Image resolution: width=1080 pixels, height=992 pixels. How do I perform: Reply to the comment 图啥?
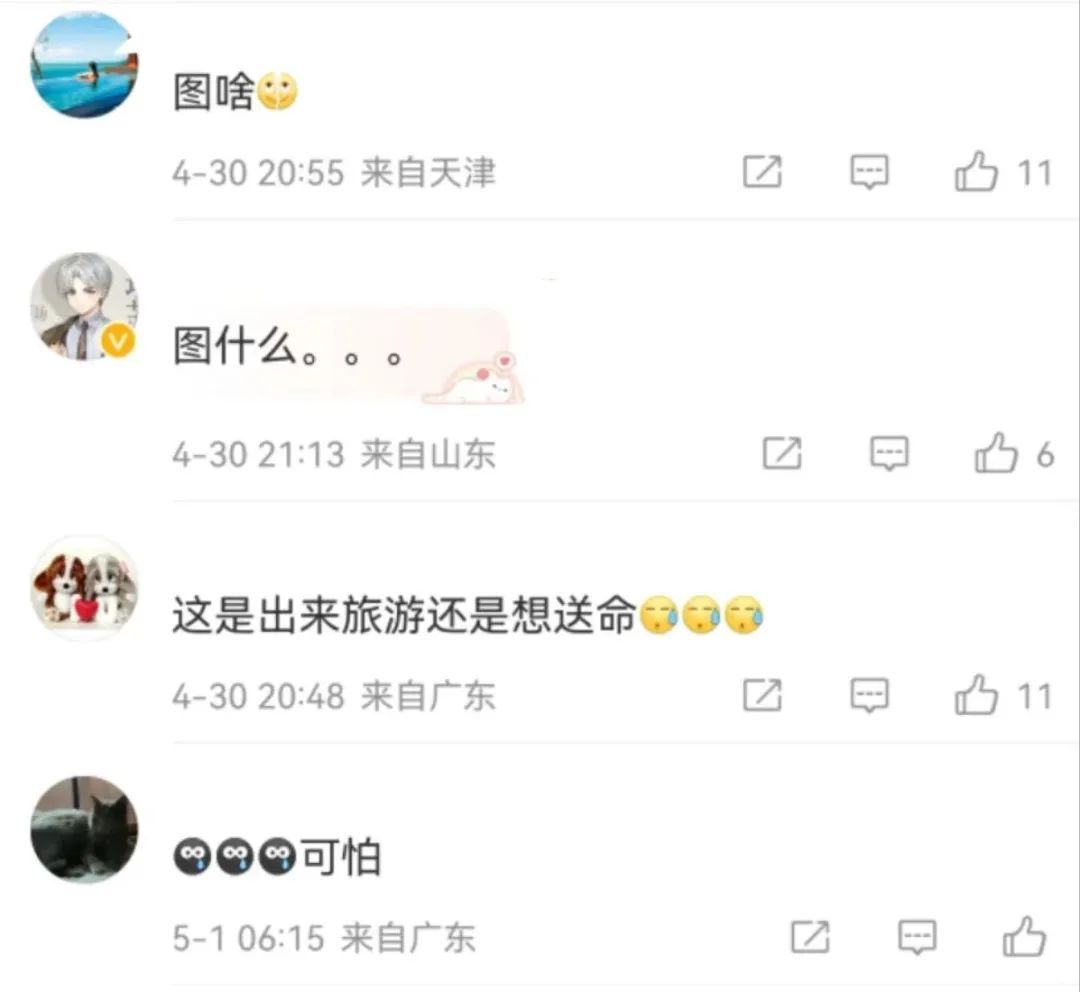pyautogui.click(x=869, y=173)
